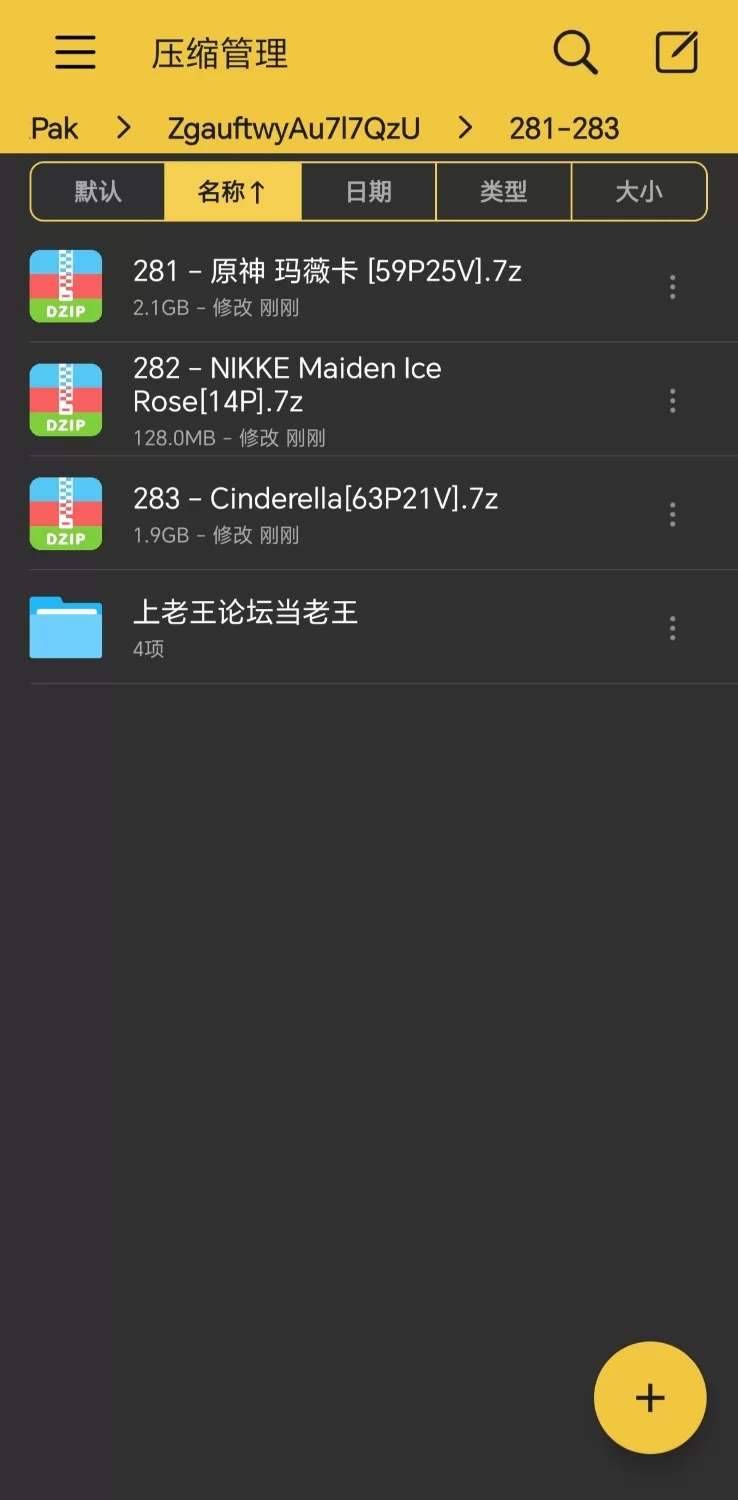Viewport: 738px width, 1500px height.
Task: Show more options for 282 - NIKKE archive
Action: [672, 401]
